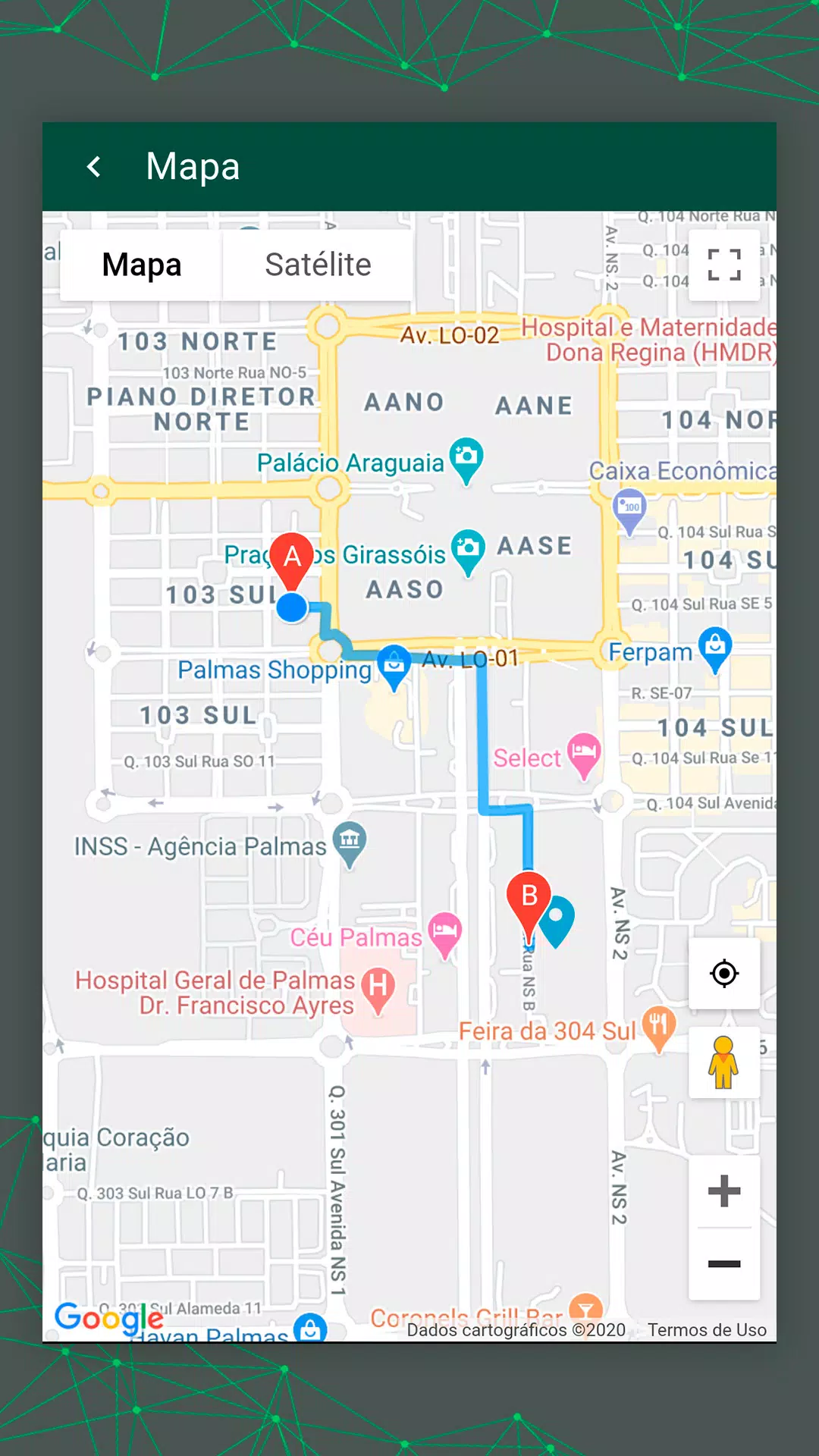Open Termos de Uso link
The width and height of the screenshot is (819, 1456).
click(x=707, y=1330)
